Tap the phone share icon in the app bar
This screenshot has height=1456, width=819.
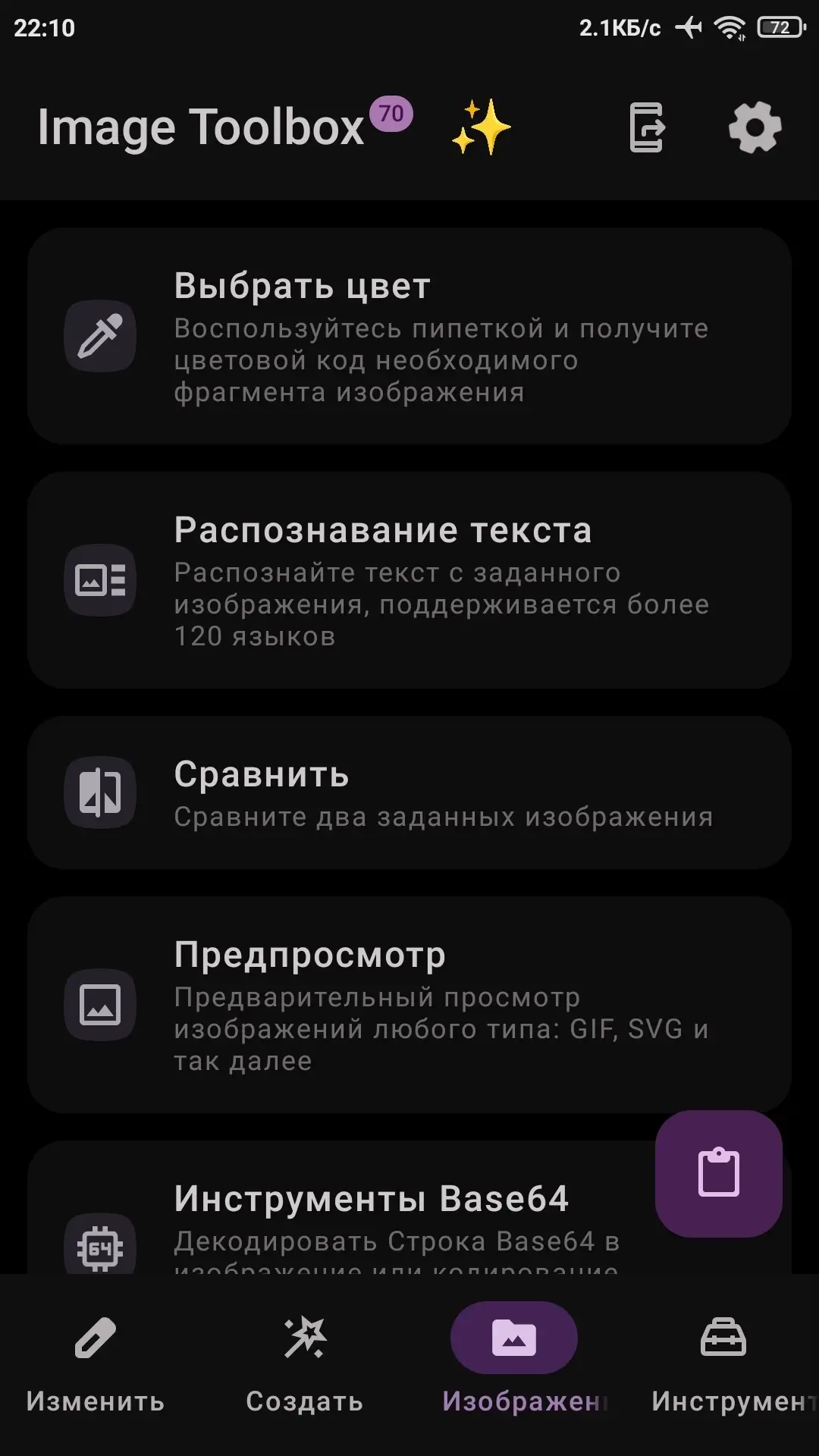click(647, 127)
